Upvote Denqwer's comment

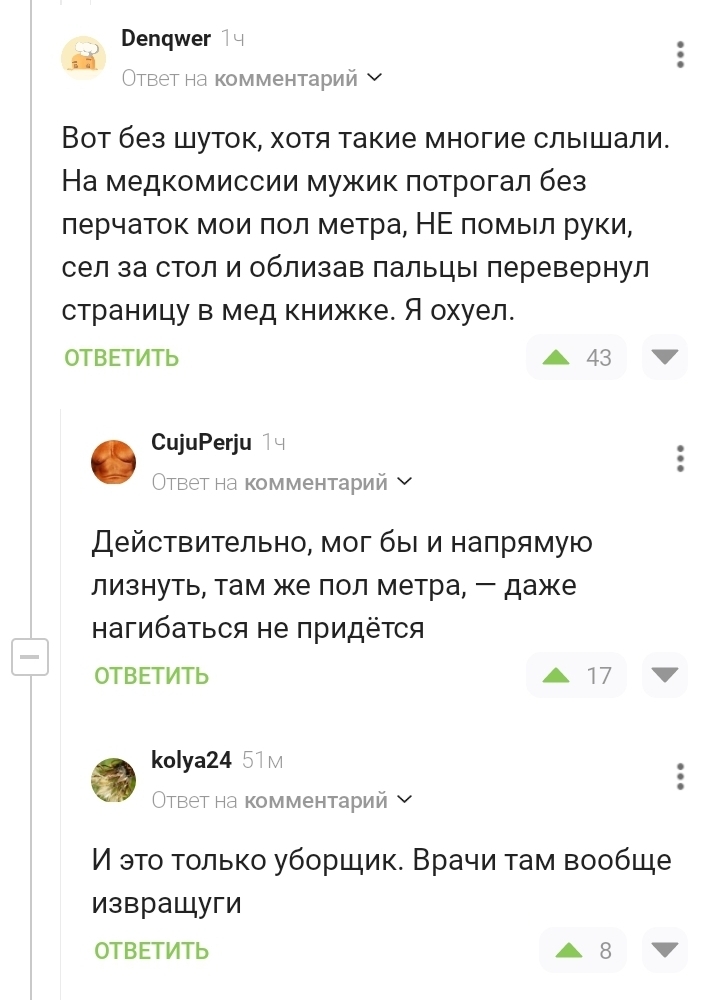point(556,358)
